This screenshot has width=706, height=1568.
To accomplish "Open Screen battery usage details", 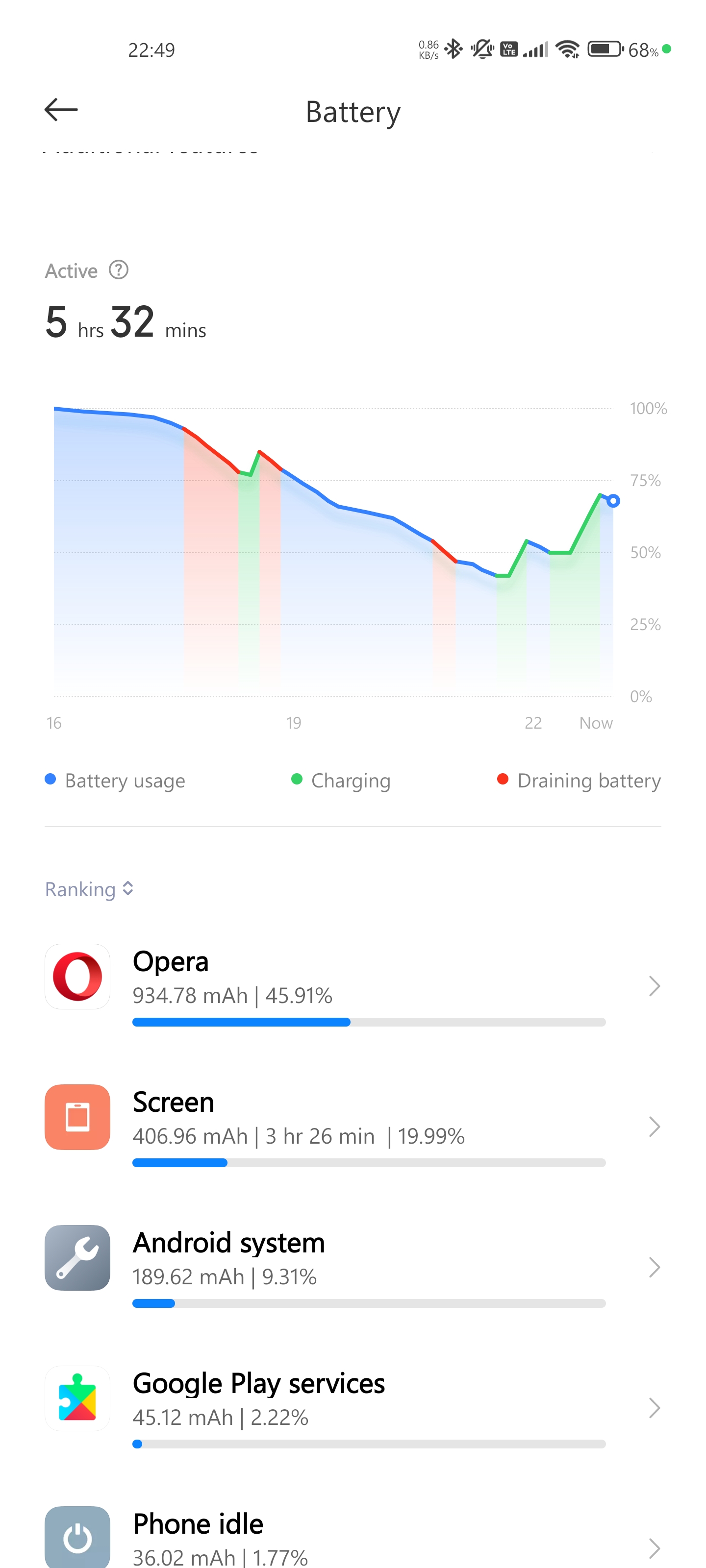I will pyautogui.click(x=353, y=1125).
